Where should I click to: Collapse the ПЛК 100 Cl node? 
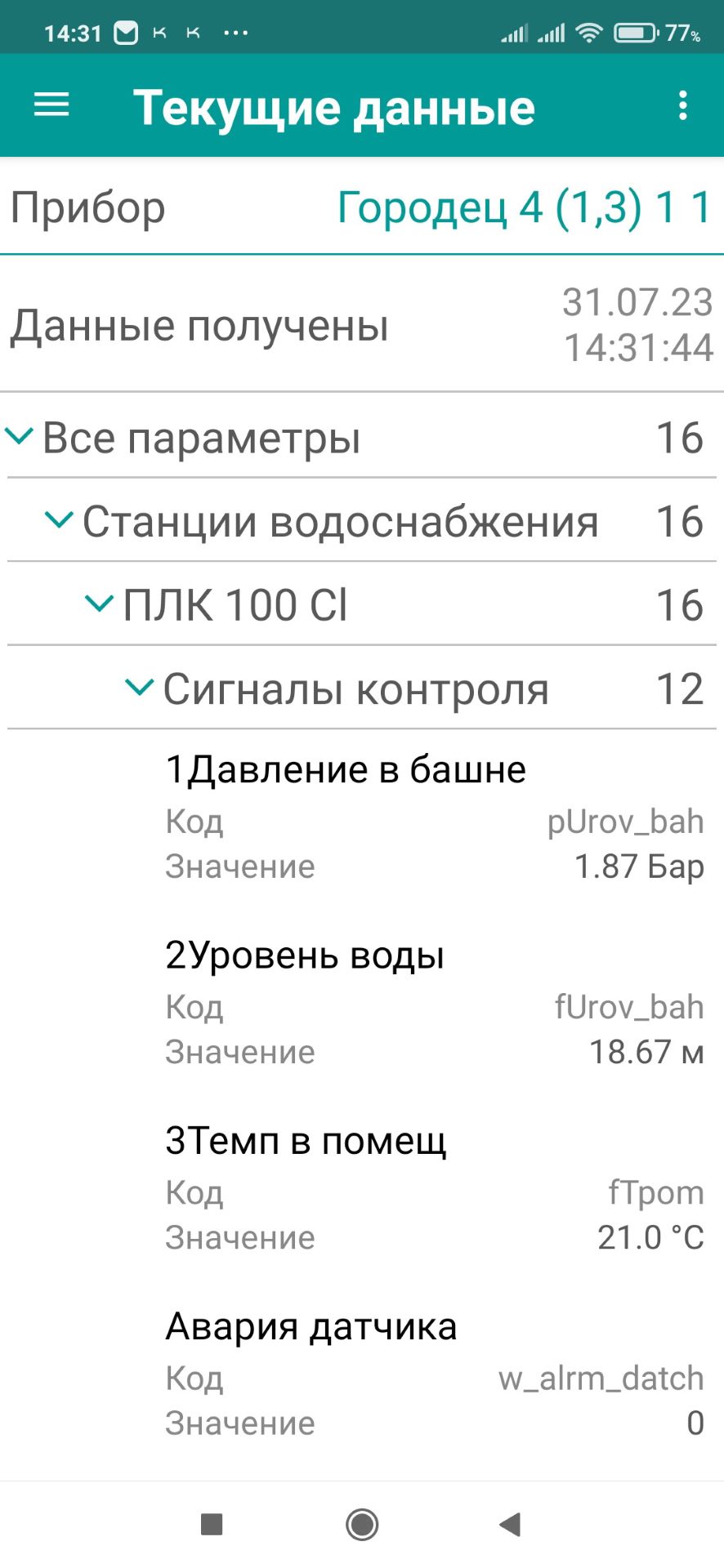99,604
